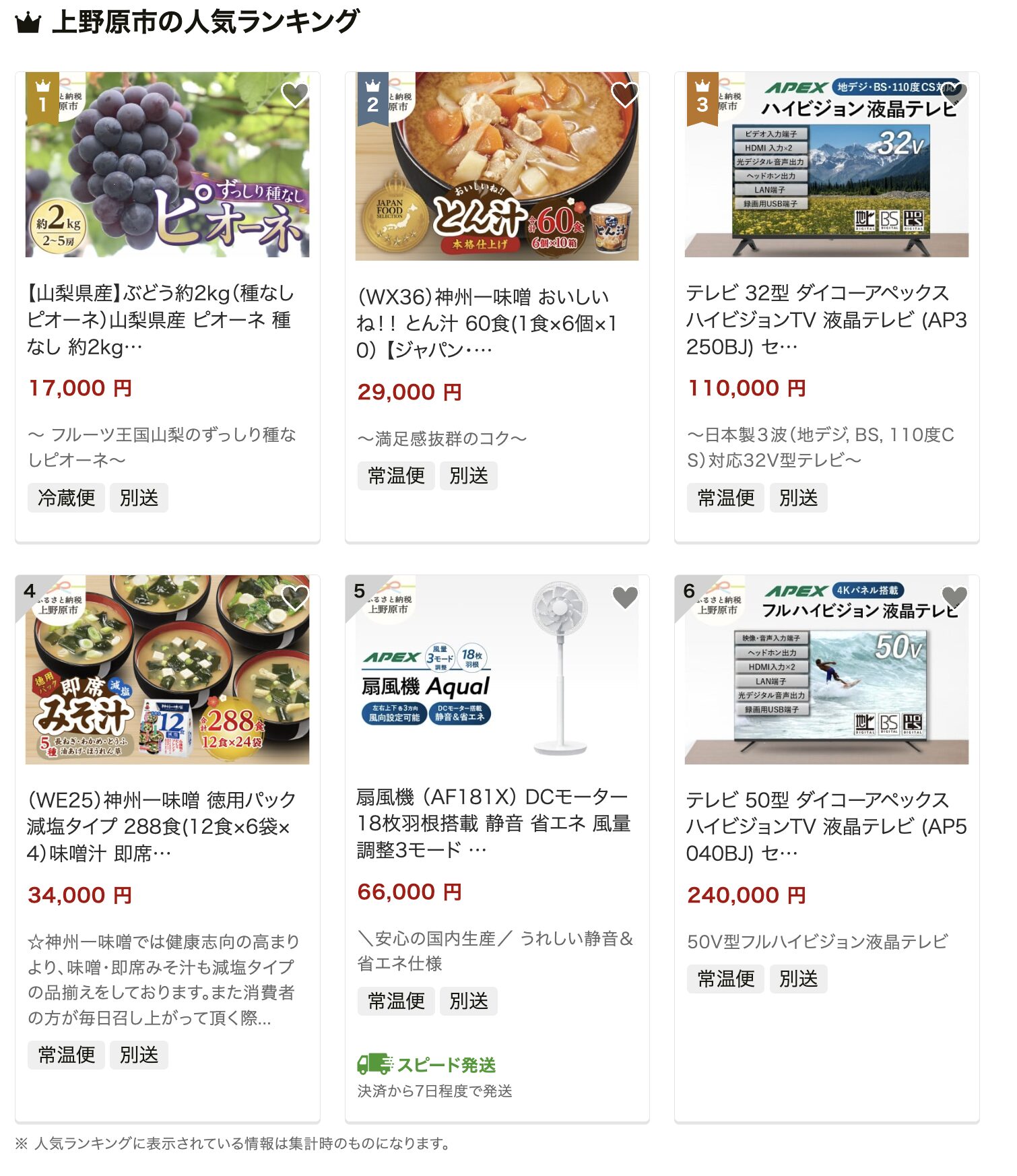This screenshot has height=1176, width=1017.
Task: Tap the heart on the 扇風機 Aqual card
Action: click(625, 597)
